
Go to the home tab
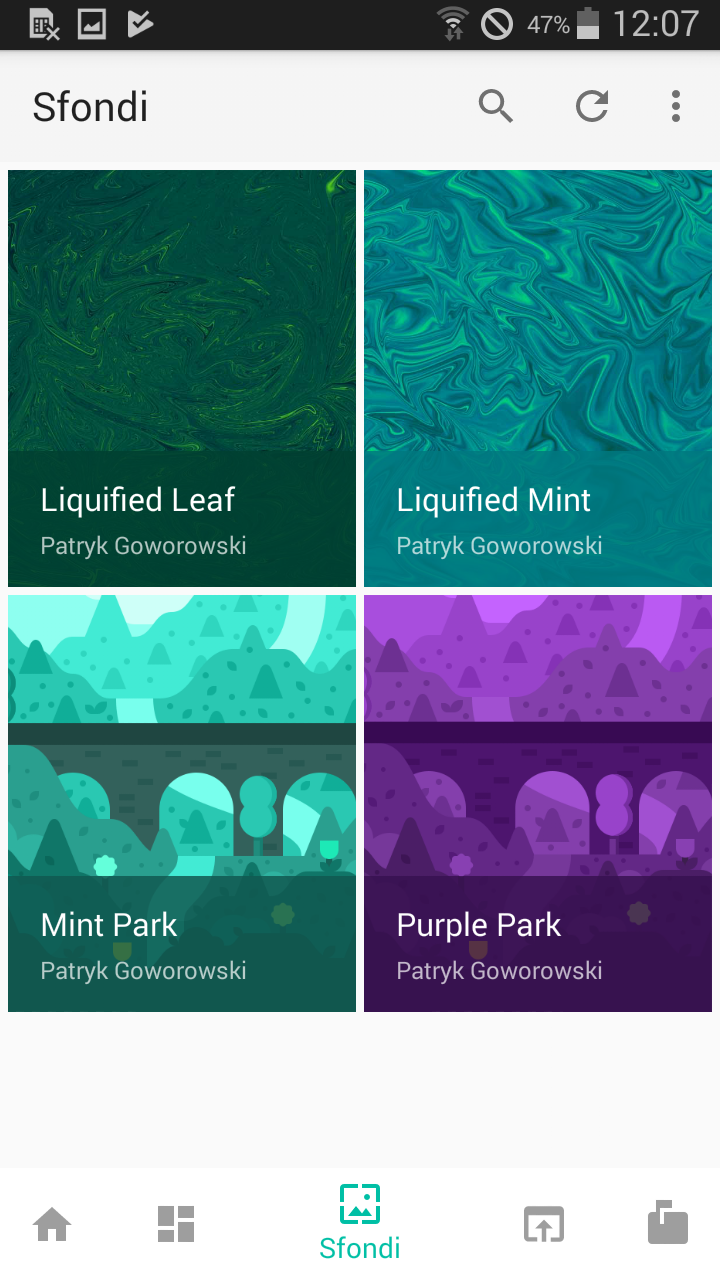[x=52, y=1224]
